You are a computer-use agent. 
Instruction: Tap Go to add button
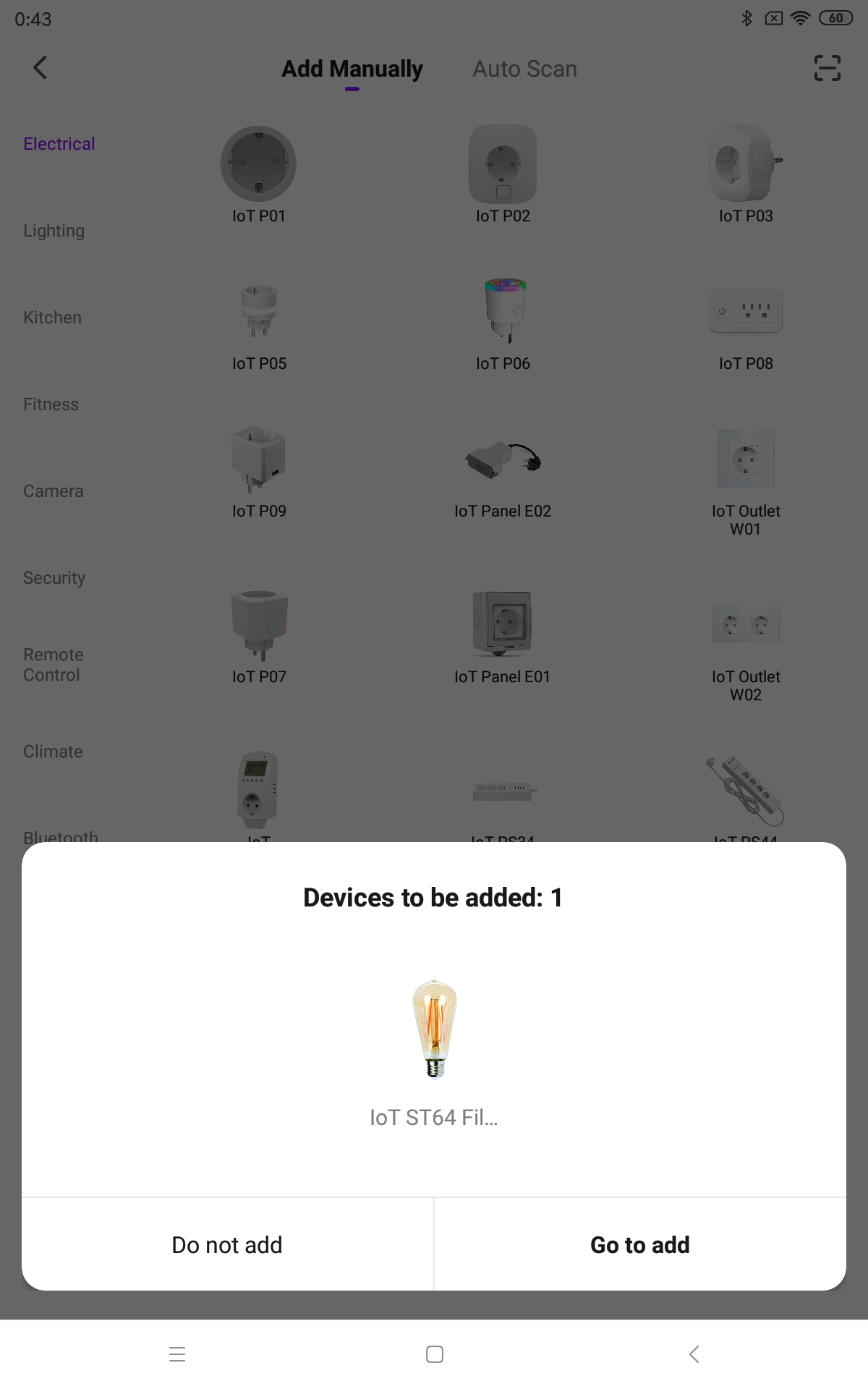click(639, 1244)
